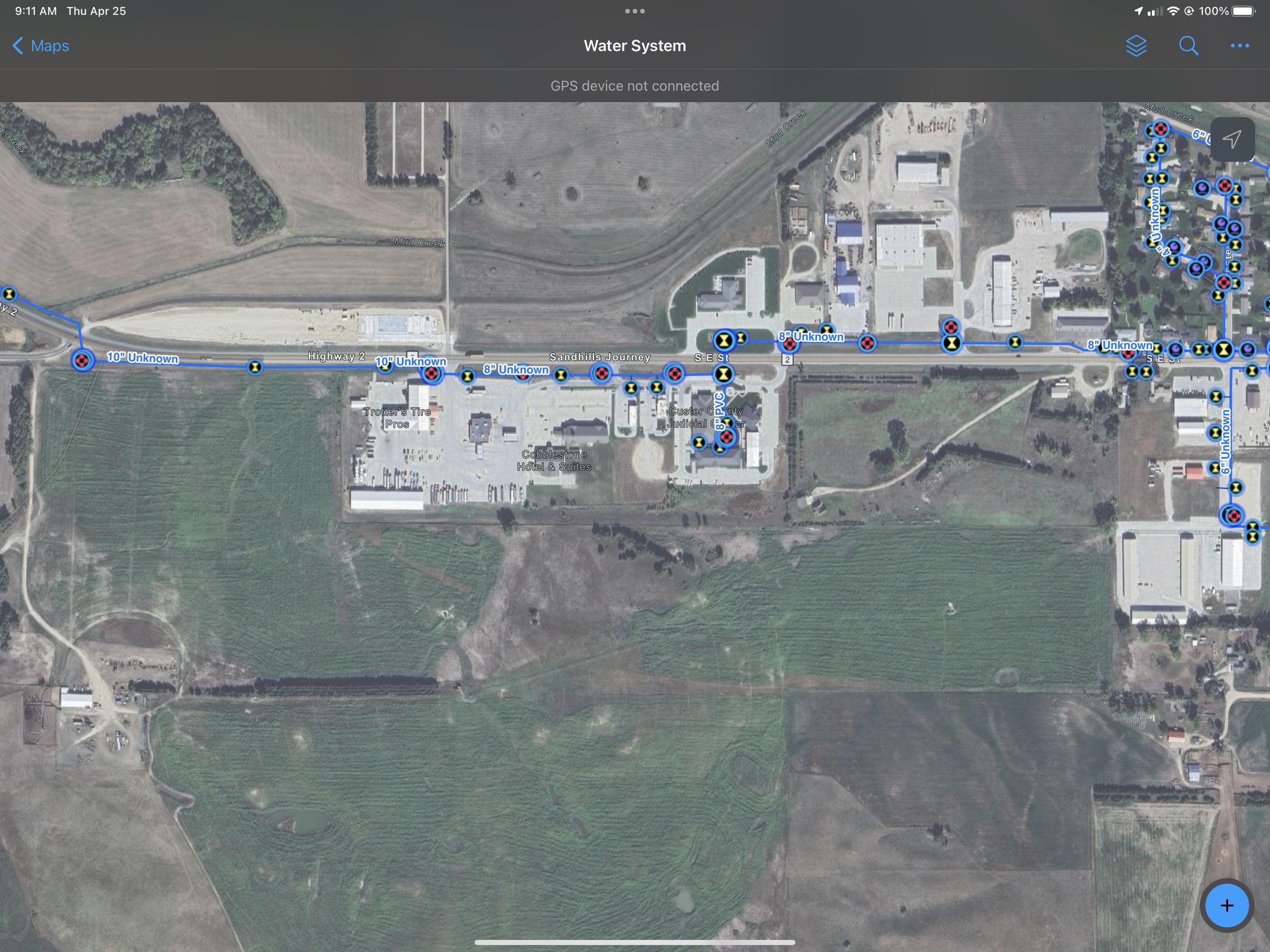Image resolution: width=1270 pixels, height=952 pixels.
Task: Go back to Maps list
Action: 41,46
